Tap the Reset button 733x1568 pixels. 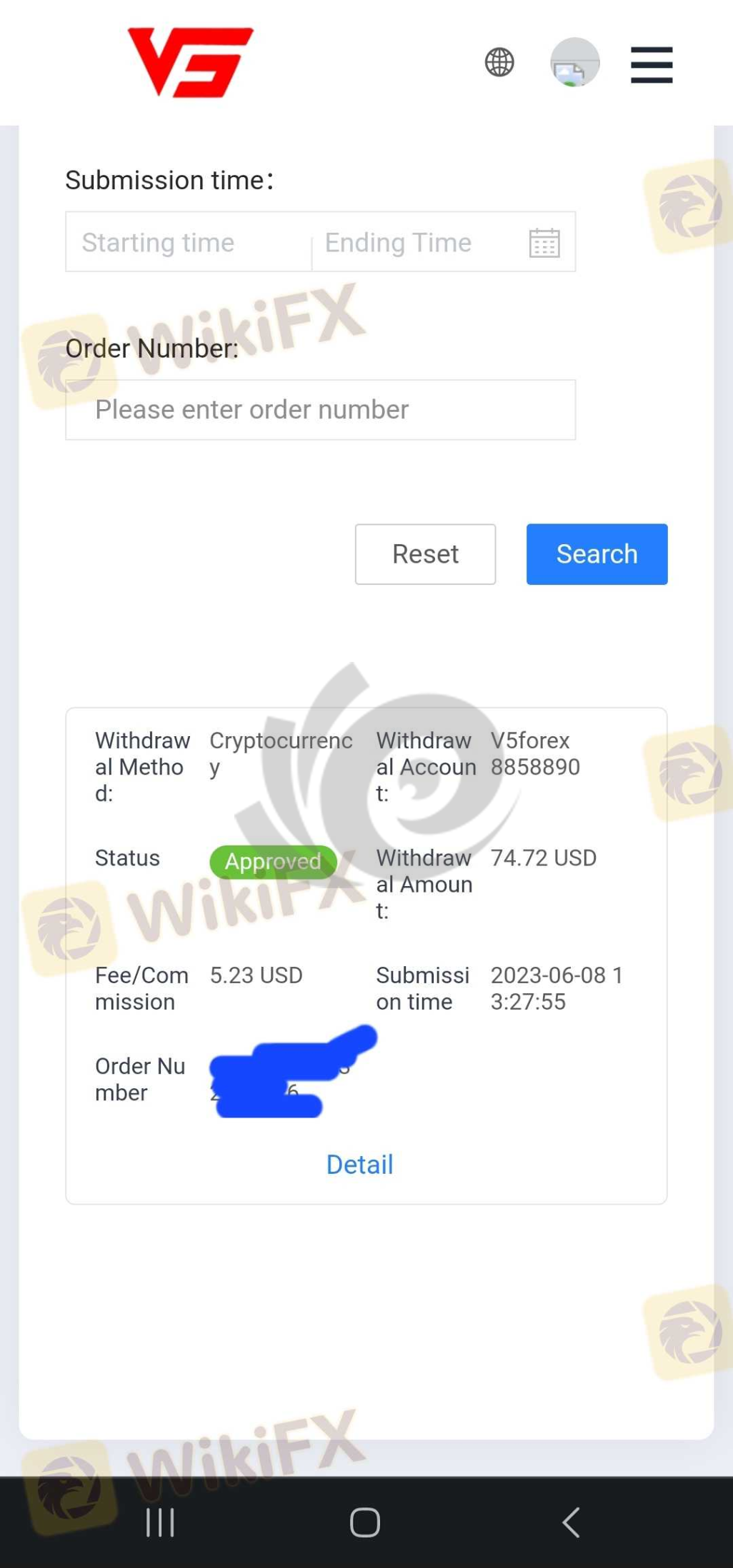[x=425, y=554]
